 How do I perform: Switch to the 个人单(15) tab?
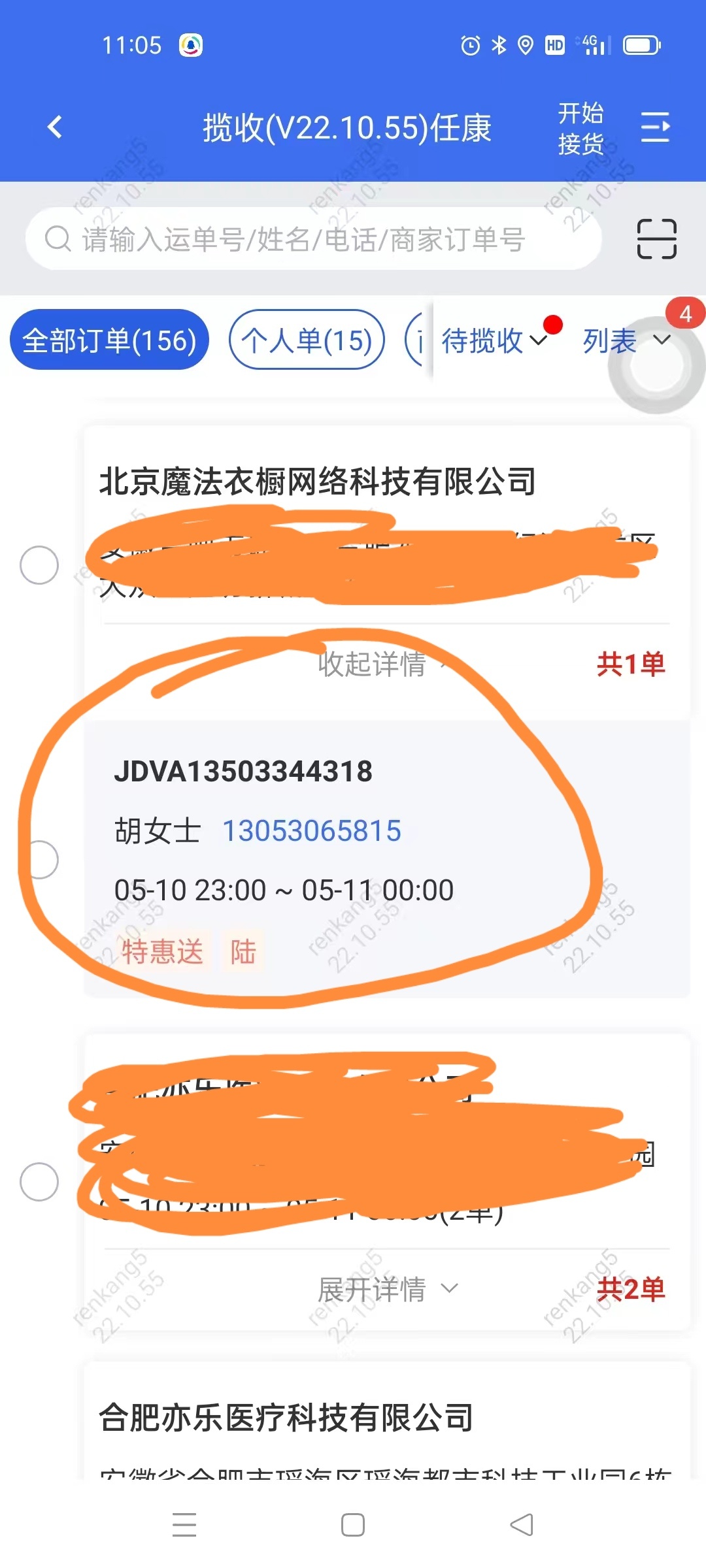tap(307, 340)
